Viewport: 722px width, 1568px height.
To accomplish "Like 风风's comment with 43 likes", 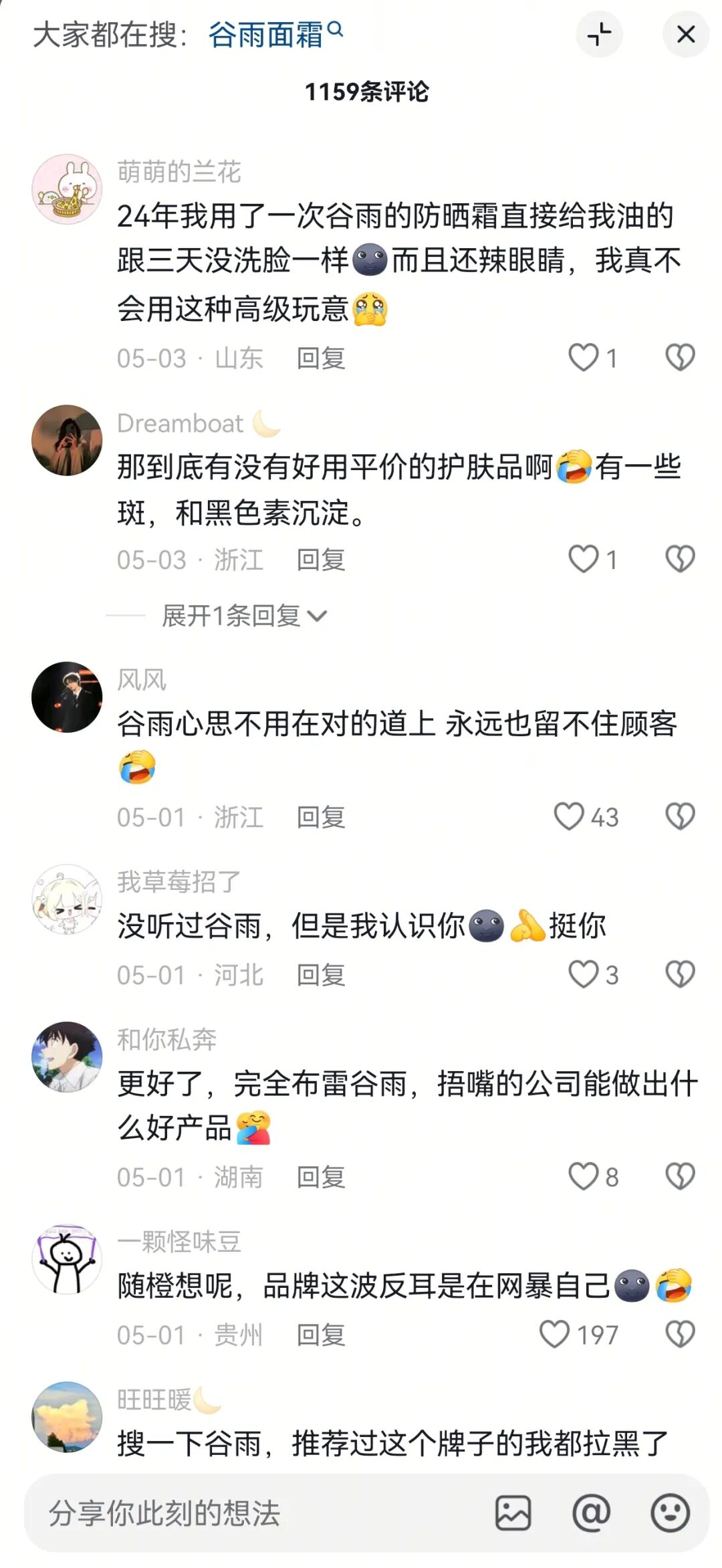I will (x=569, y=816).
